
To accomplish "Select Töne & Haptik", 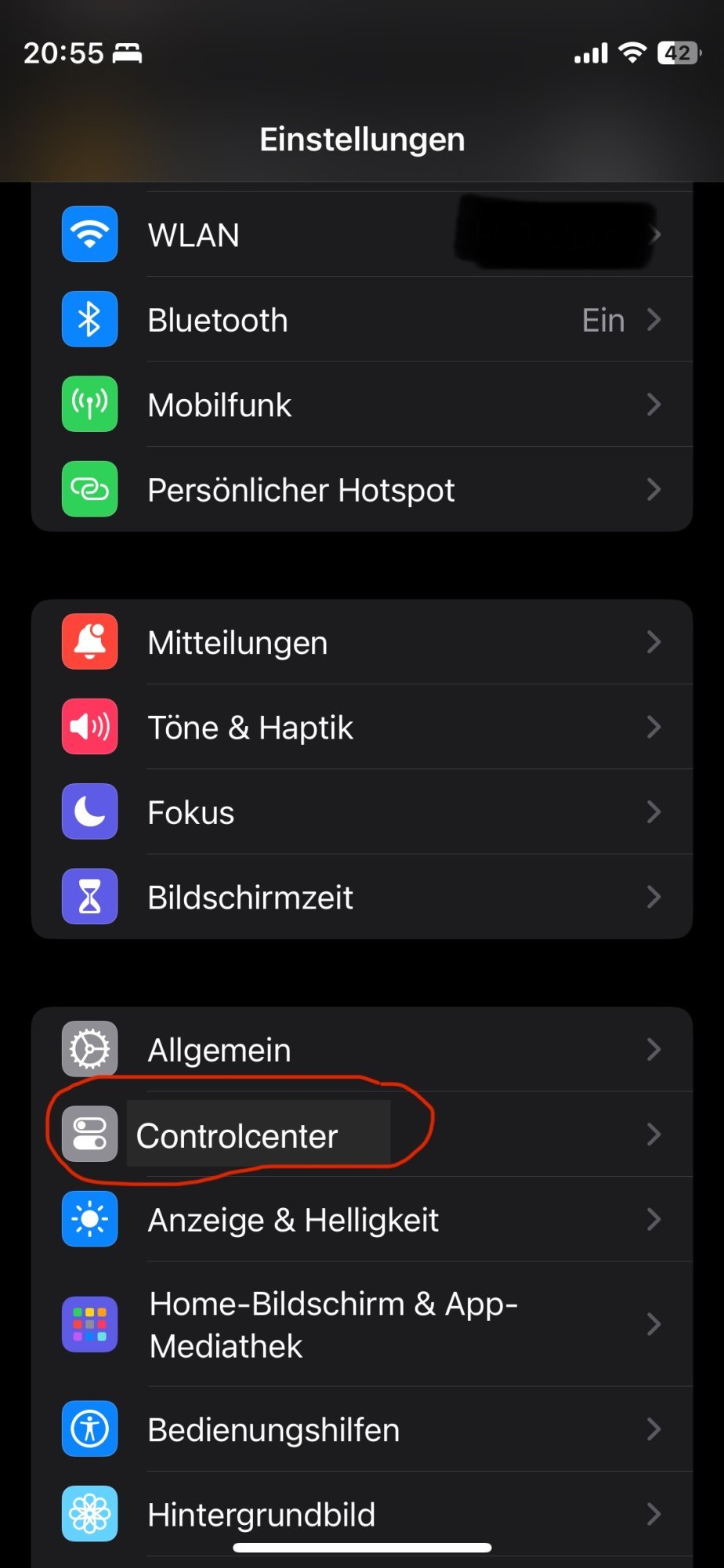I will pyautogui.click(x=362, y=727).
